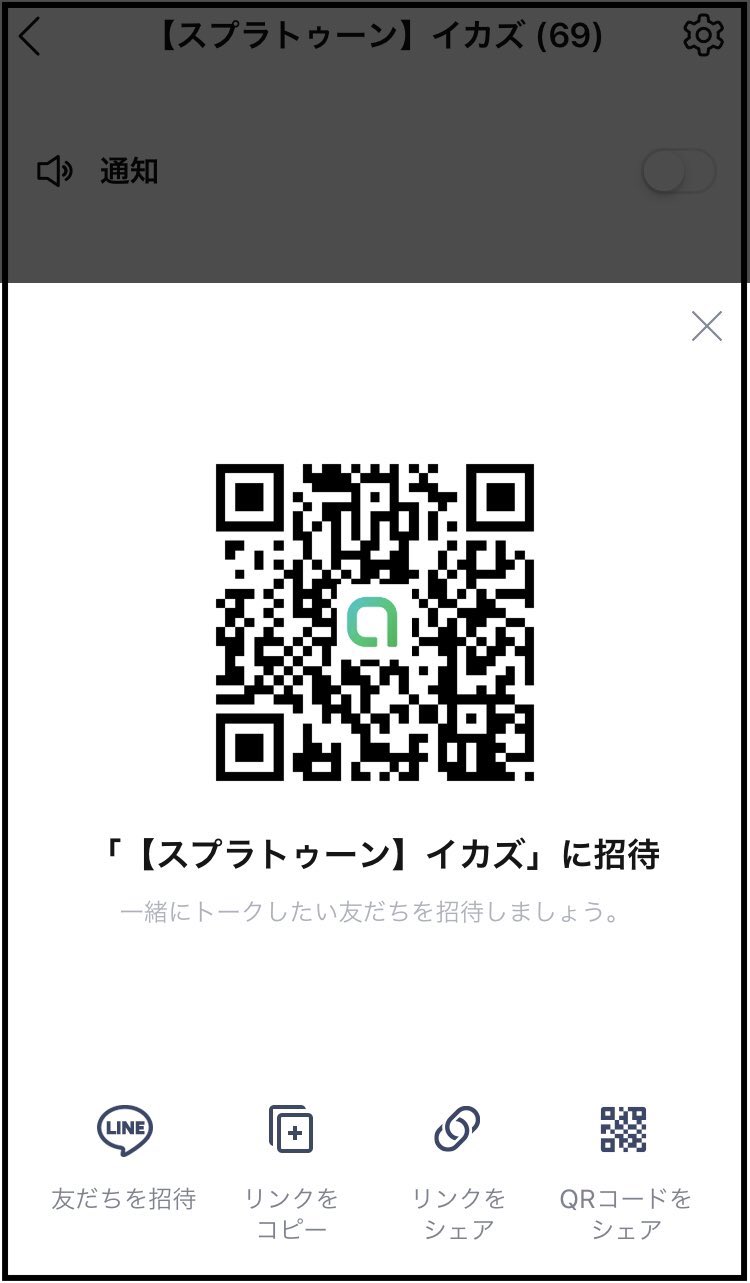Toggle the 通知 notification switch
Screen dimensions: 750x1283
pyautogui.click(x=679, y=172)
